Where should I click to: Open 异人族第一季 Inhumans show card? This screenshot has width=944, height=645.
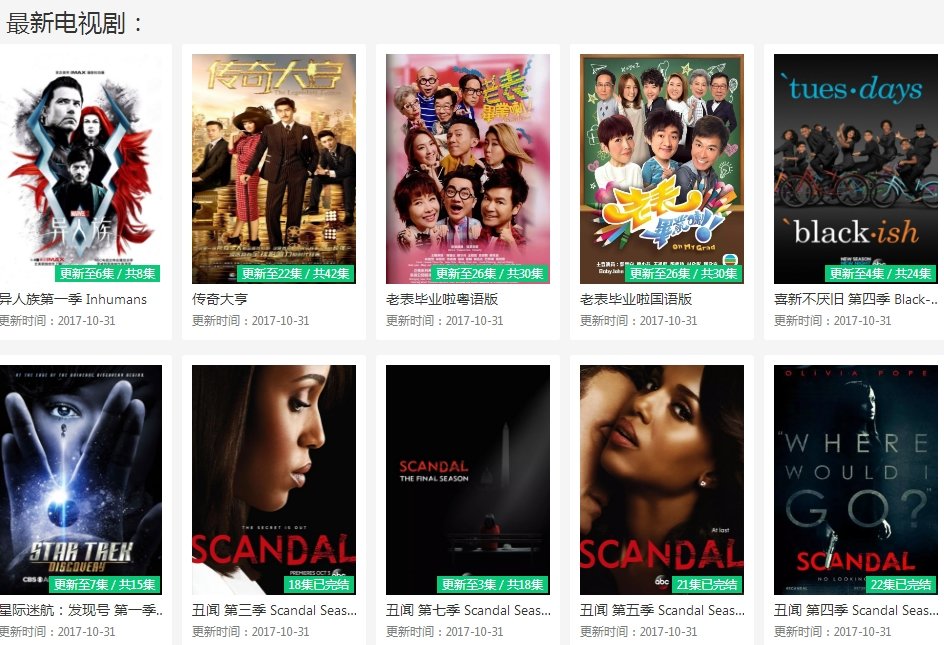pos(80,168)
